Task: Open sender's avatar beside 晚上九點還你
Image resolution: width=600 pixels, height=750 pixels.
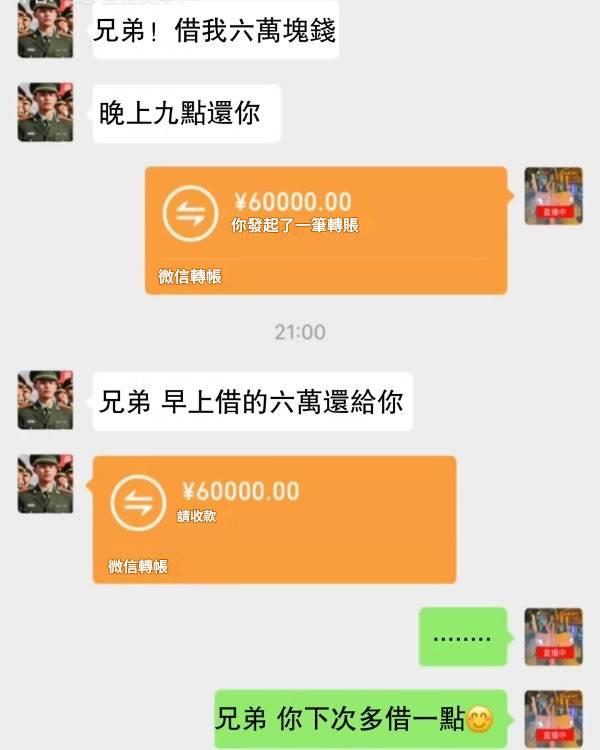Action: (45, 112)
